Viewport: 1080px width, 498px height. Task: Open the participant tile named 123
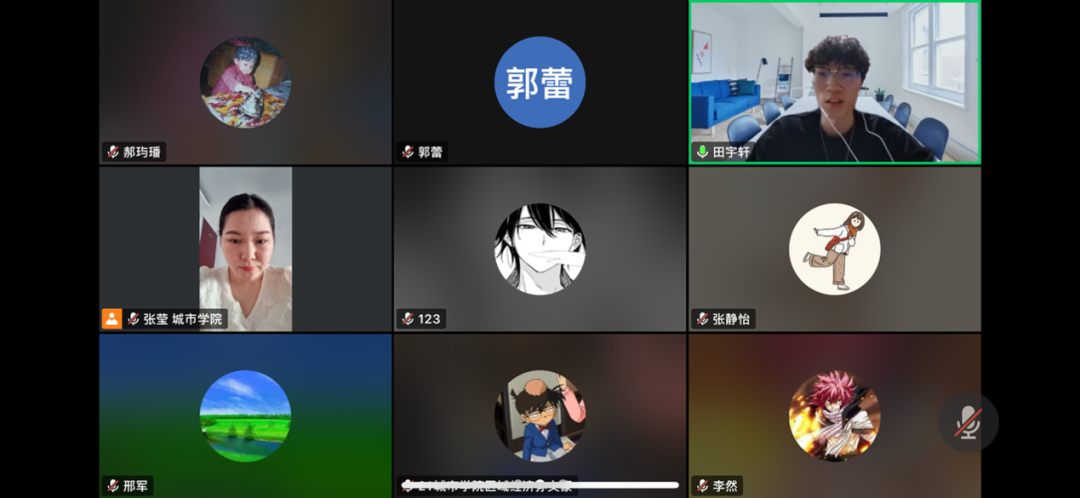(540, 248)
